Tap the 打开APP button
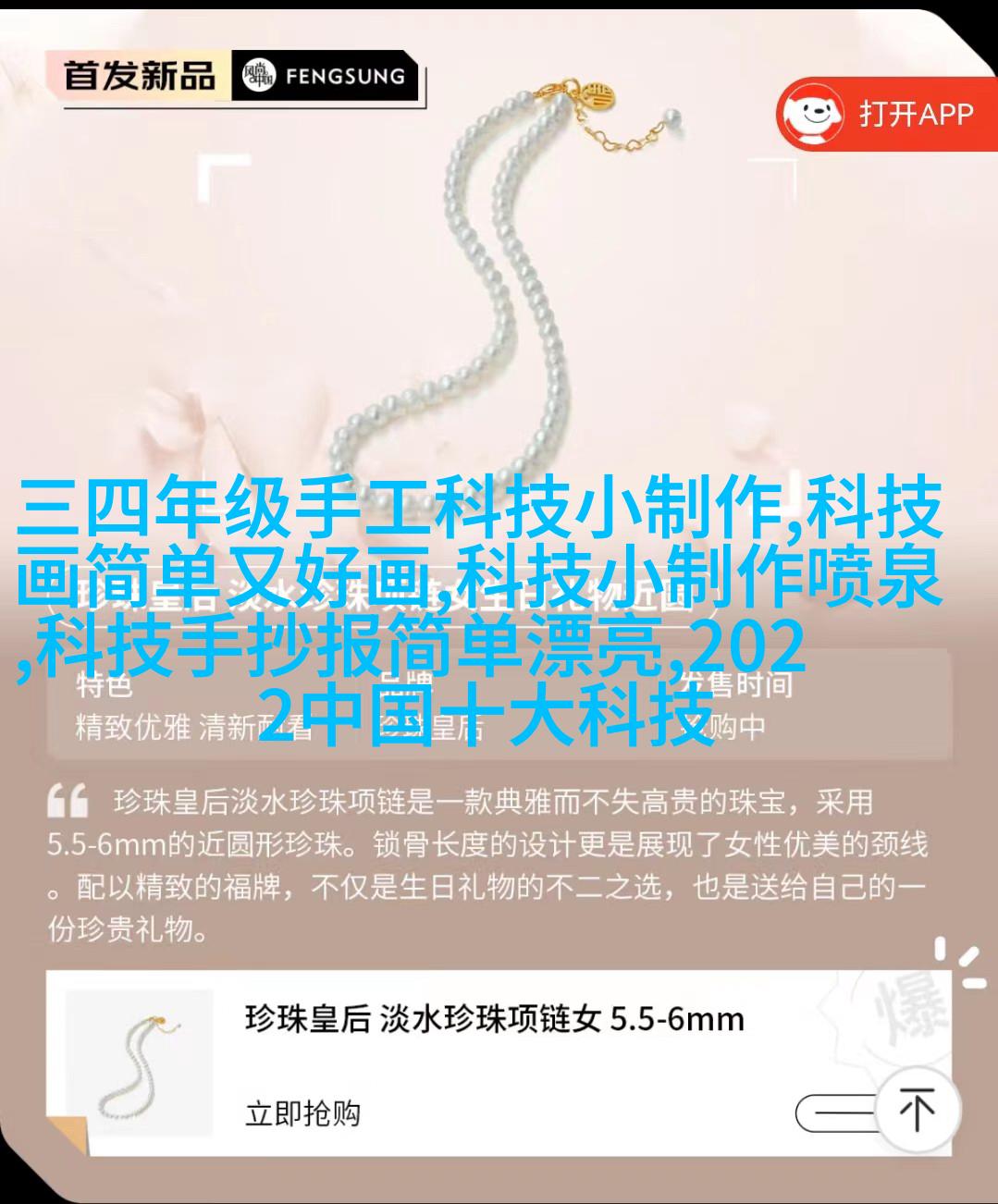This screenshot has width=998, height=1204. pyautogui.click(x=884, y=115)
